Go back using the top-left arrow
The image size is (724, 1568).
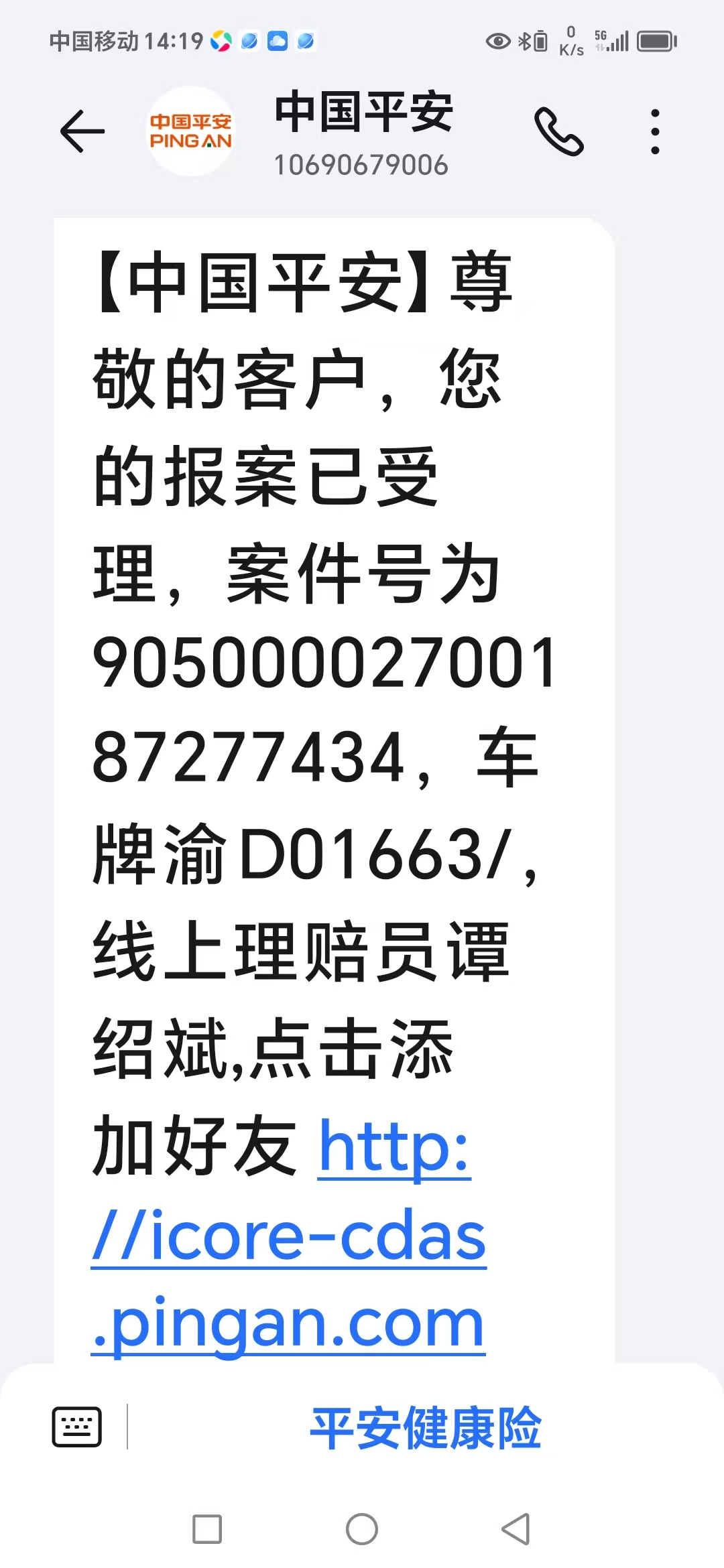(82, 131)
